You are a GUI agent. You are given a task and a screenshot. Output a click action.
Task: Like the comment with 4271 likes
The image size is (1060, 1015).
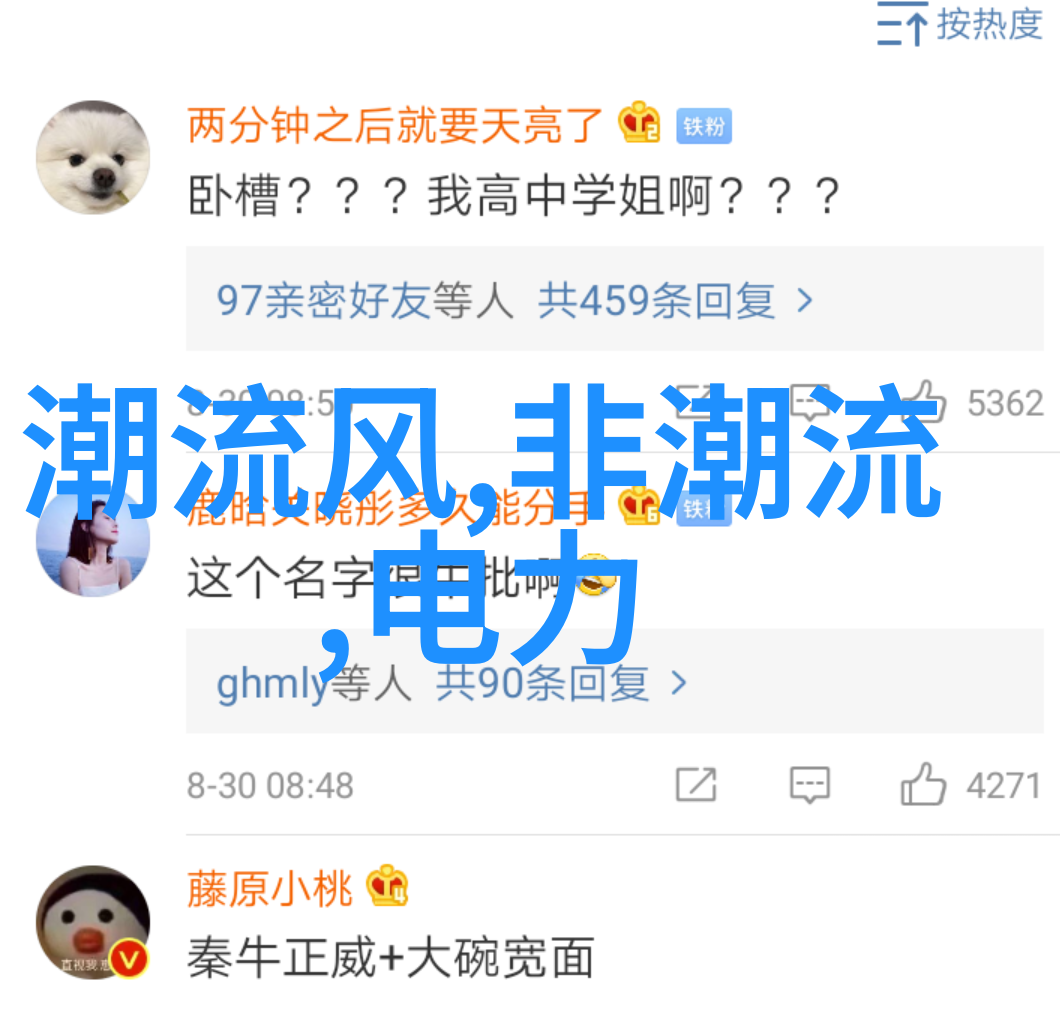point(923,785)
